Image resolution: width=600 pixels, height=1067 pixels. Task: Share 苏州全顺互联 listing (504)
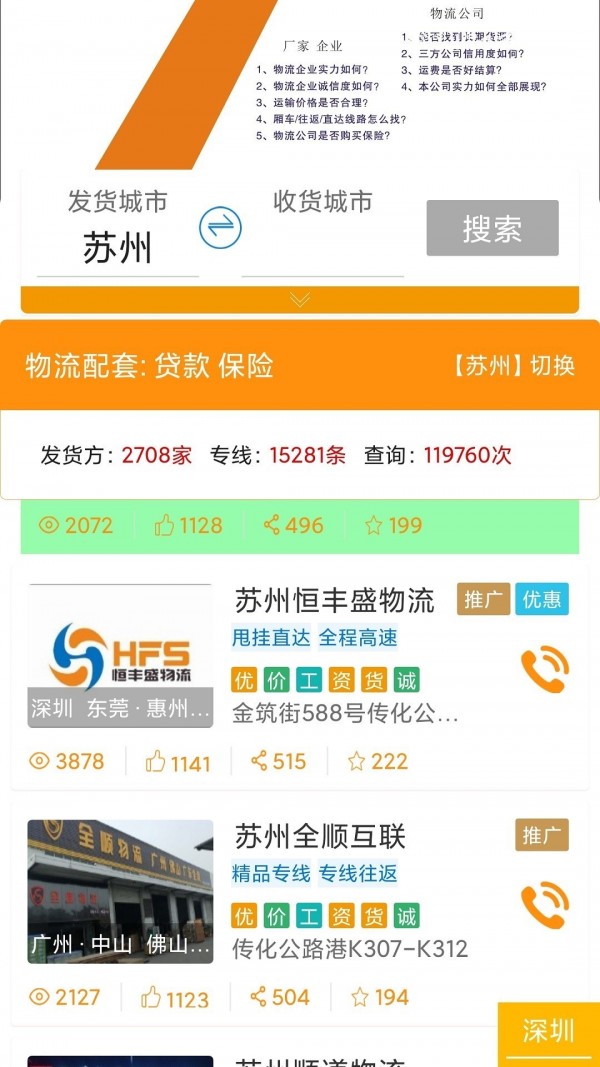point(279,997)
